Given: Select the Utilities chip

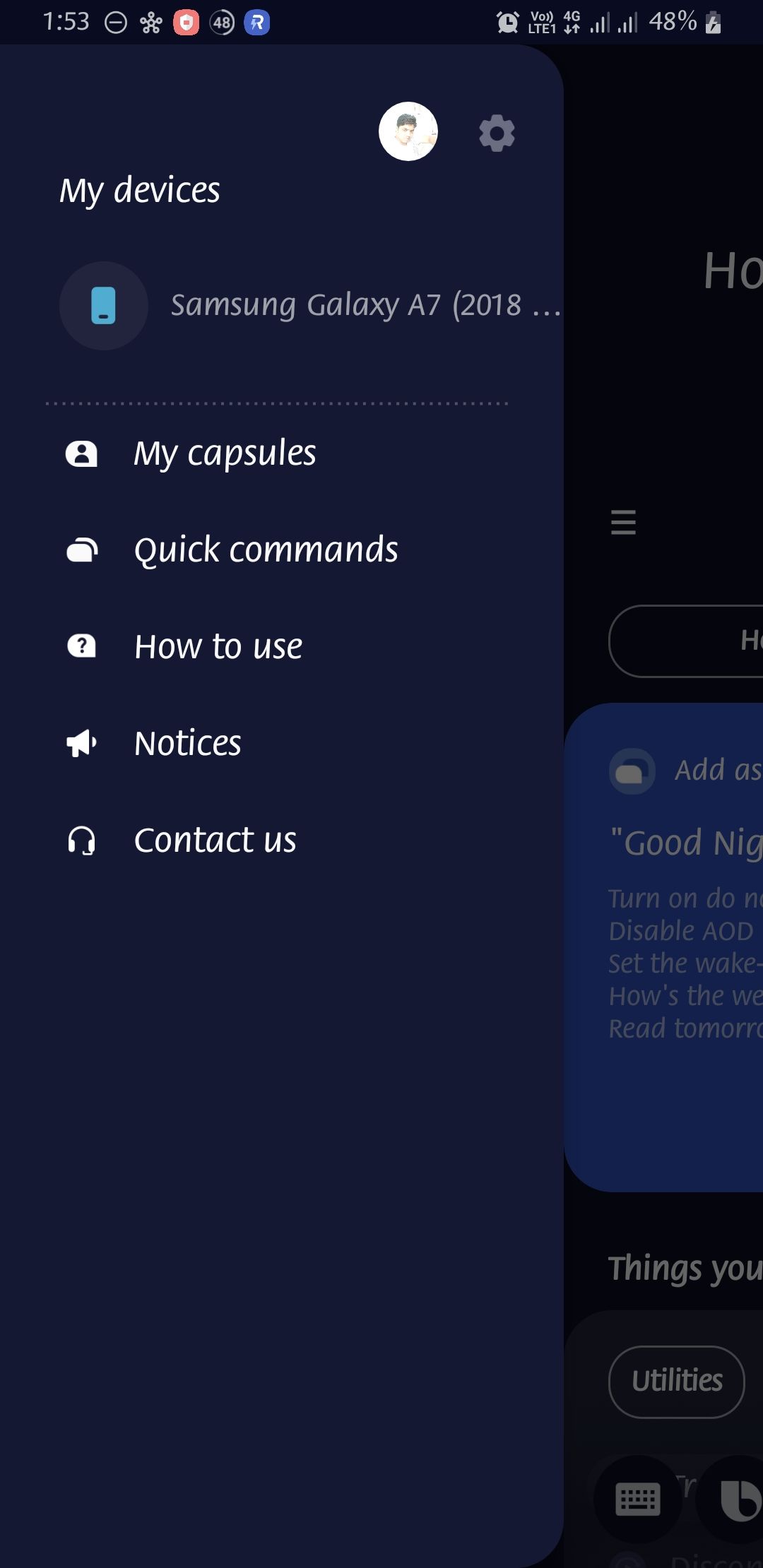Looking at the screenshot, I should tap(676, 1382).
